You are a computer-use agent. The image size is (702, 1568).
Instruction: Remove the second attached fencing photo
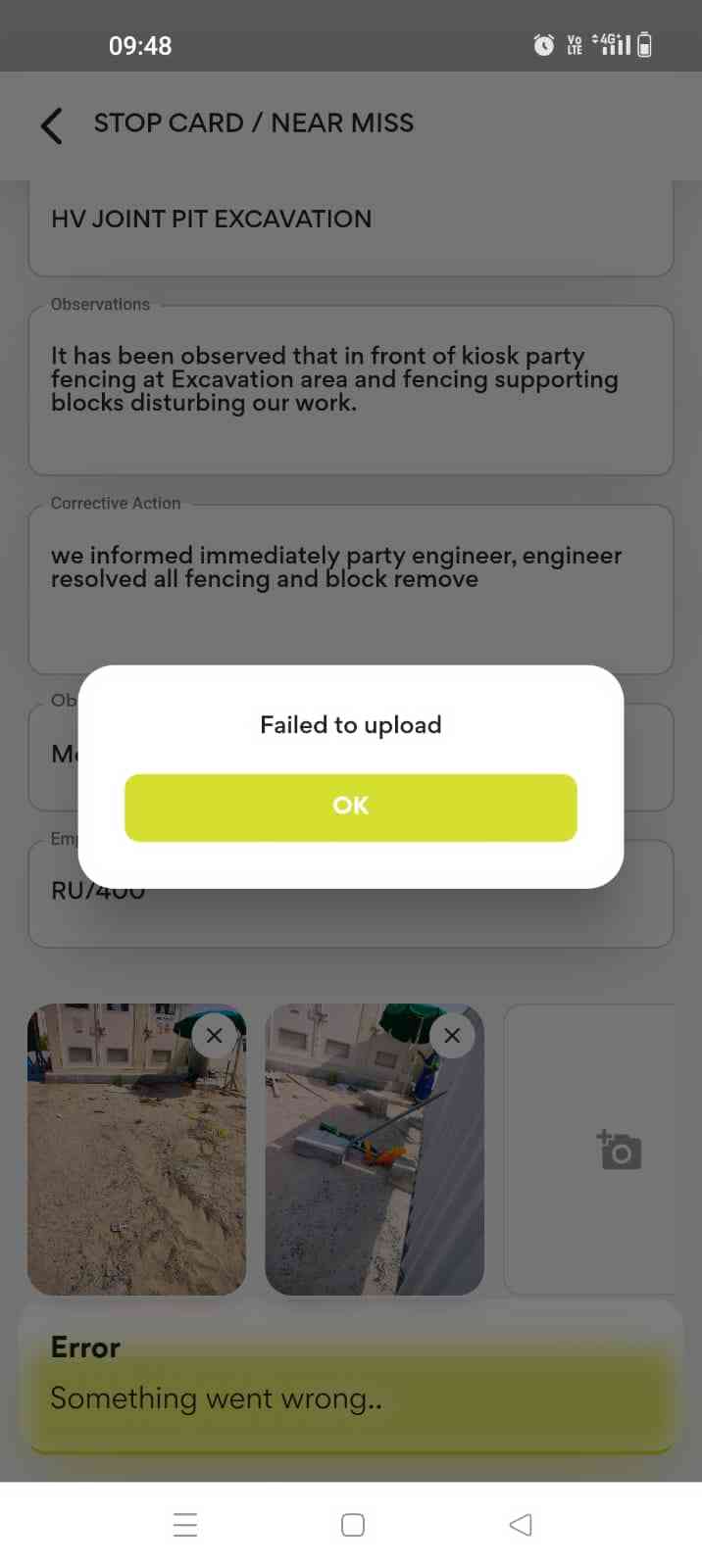point(452,1036)
